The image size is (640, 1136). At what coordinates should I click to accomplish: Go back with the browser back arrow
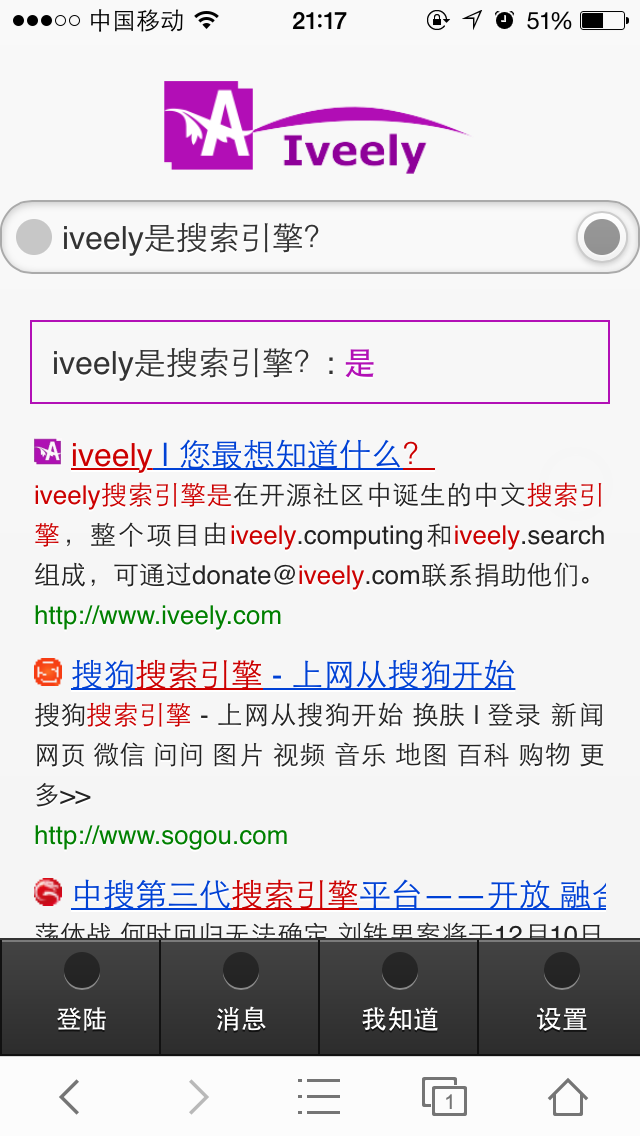[69, 1097]
